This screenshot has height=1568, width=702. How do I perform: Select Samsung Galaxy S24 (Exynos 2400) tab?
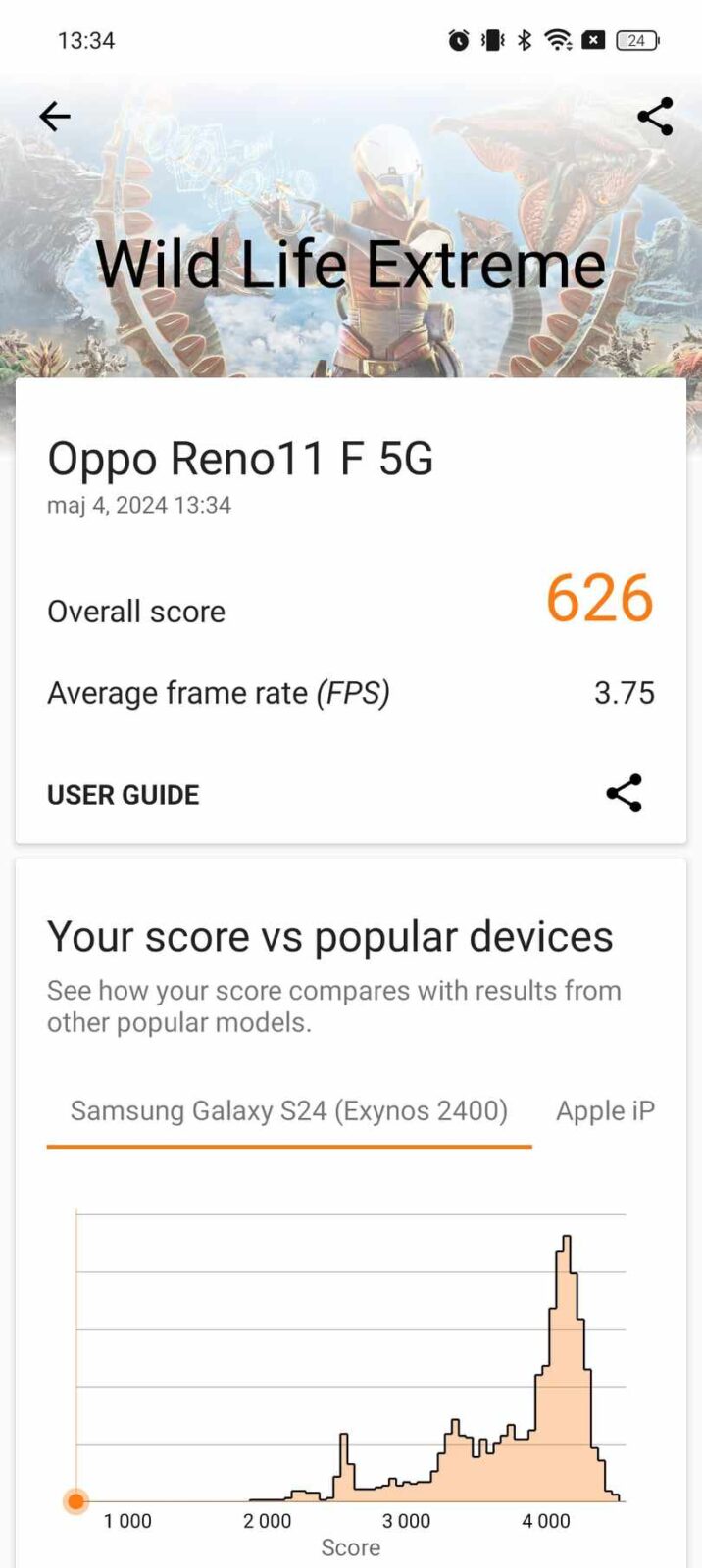click(289, 1111)
